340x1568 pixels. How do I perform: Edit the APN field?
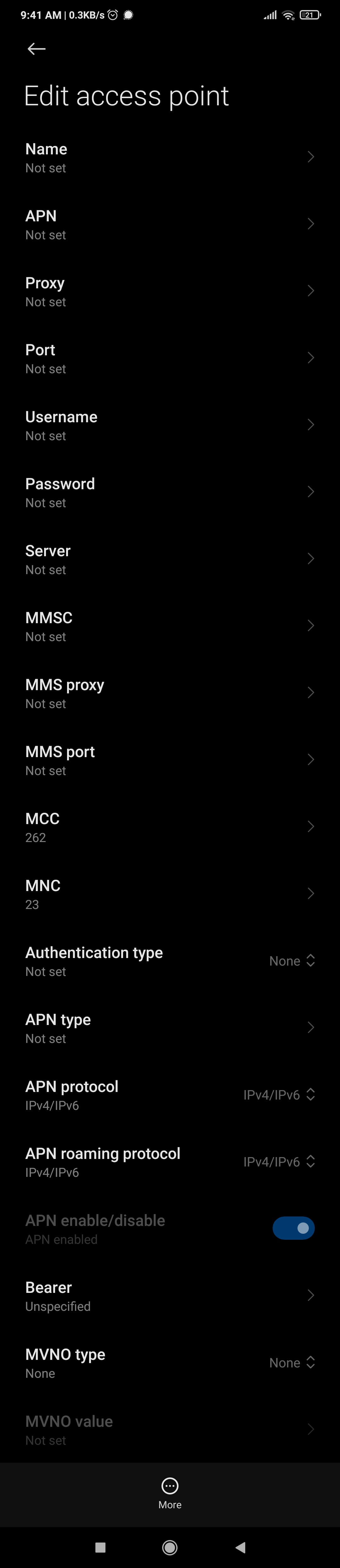169,224
